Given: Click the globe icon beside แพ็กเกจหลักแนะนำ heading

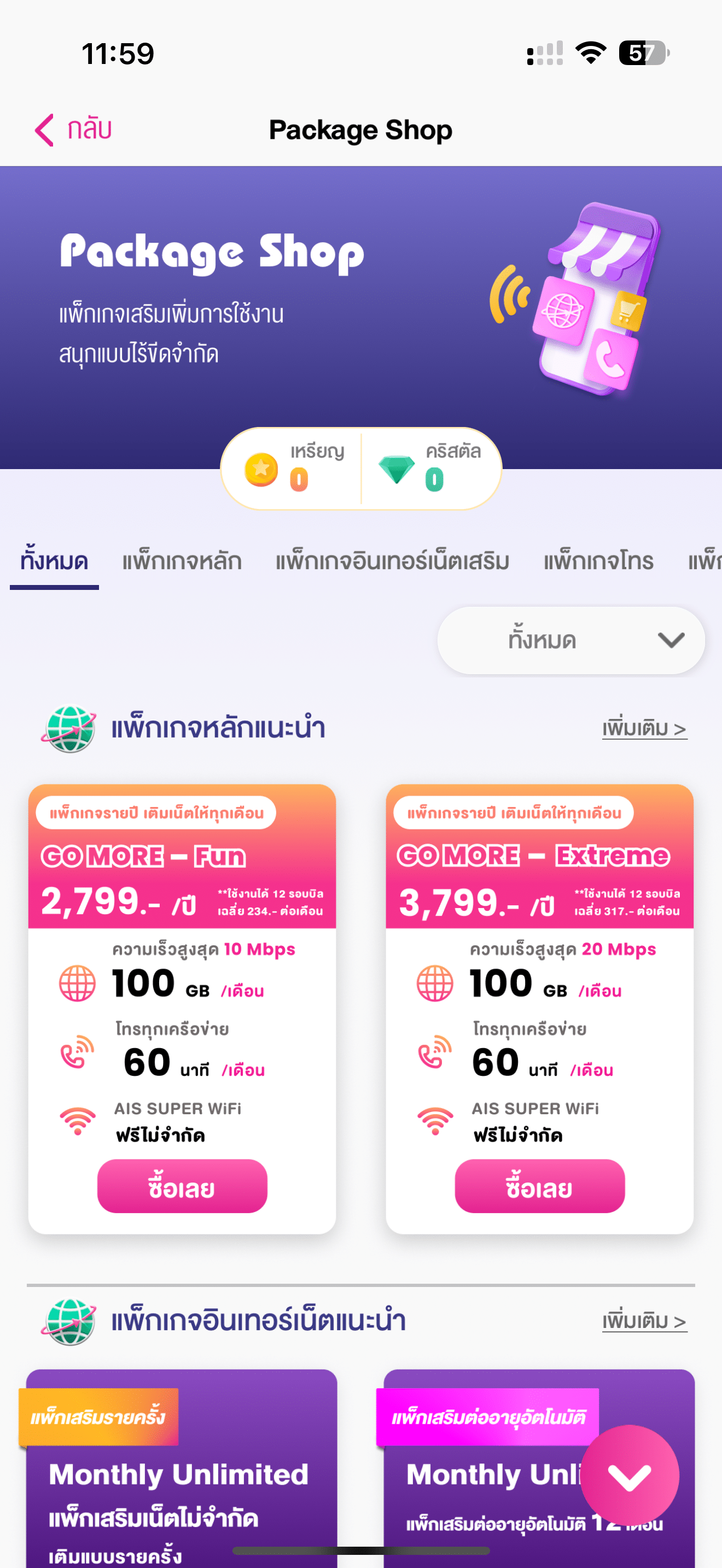Looking at the screenshot, I should [68, 728].
